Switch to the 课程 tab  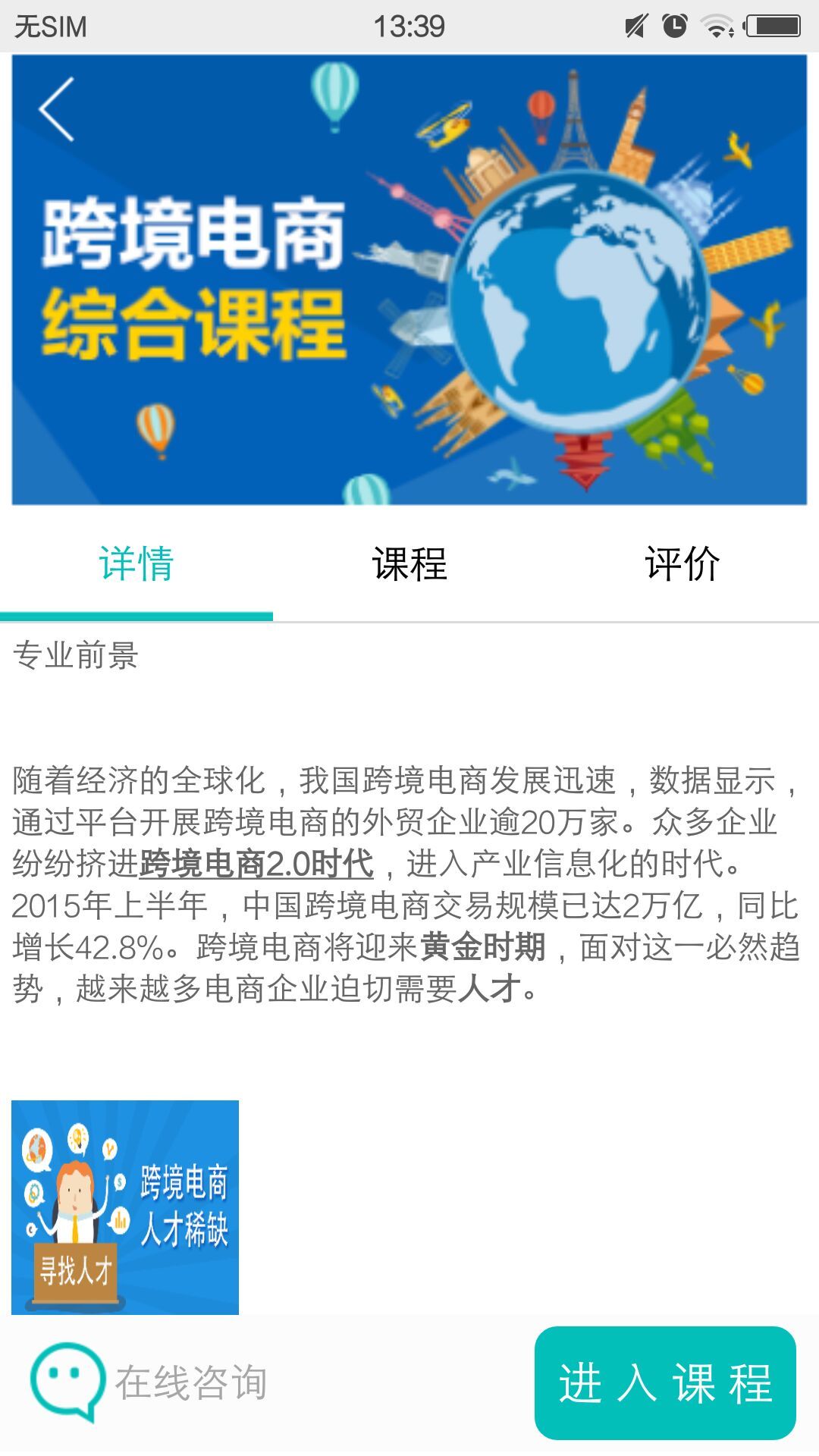pyautogui.click(x=409, y=565)
